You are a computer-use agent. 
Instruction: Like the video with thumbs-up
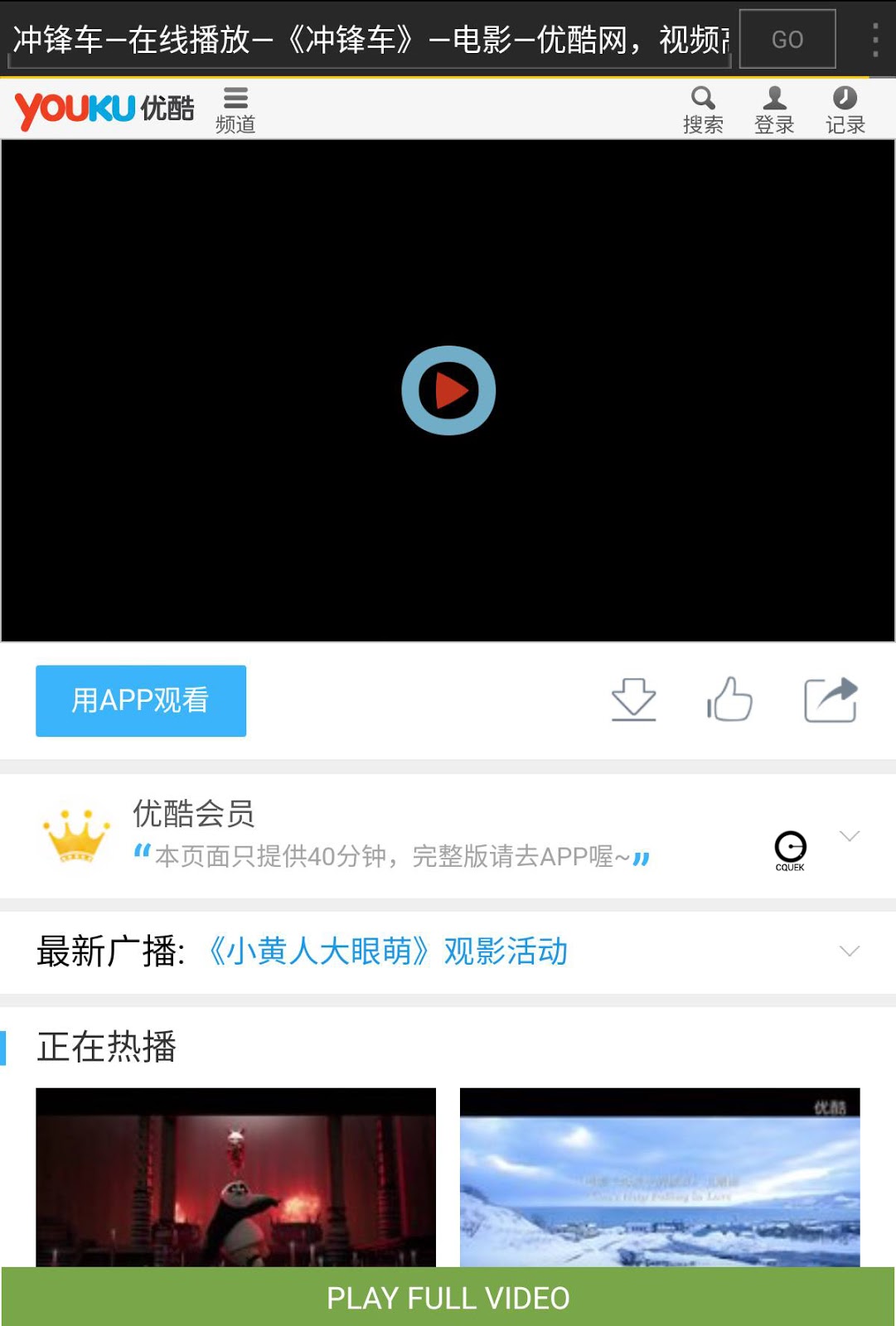(x=730, y=699)
